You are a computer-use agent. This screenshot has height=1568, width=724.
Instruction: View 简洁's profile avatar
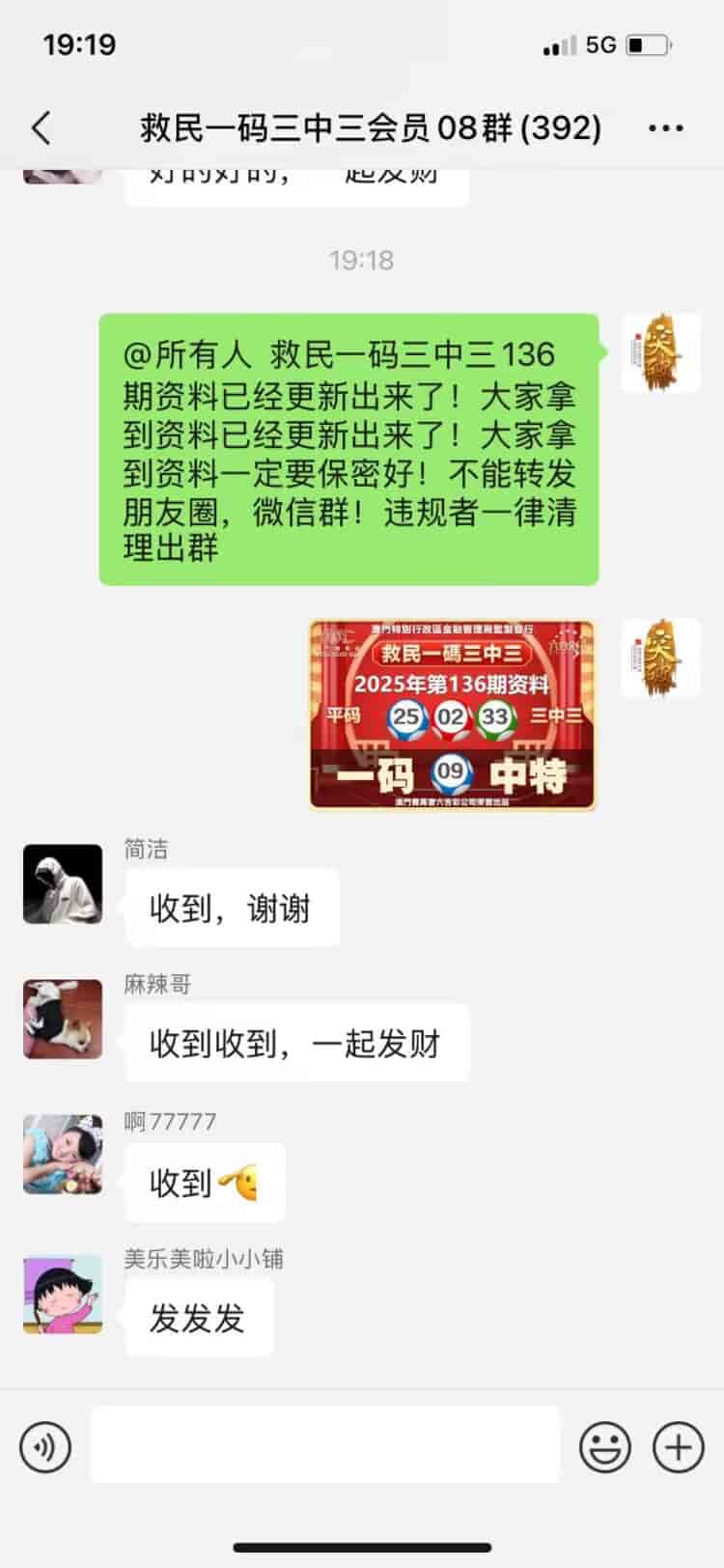[63, 884]
